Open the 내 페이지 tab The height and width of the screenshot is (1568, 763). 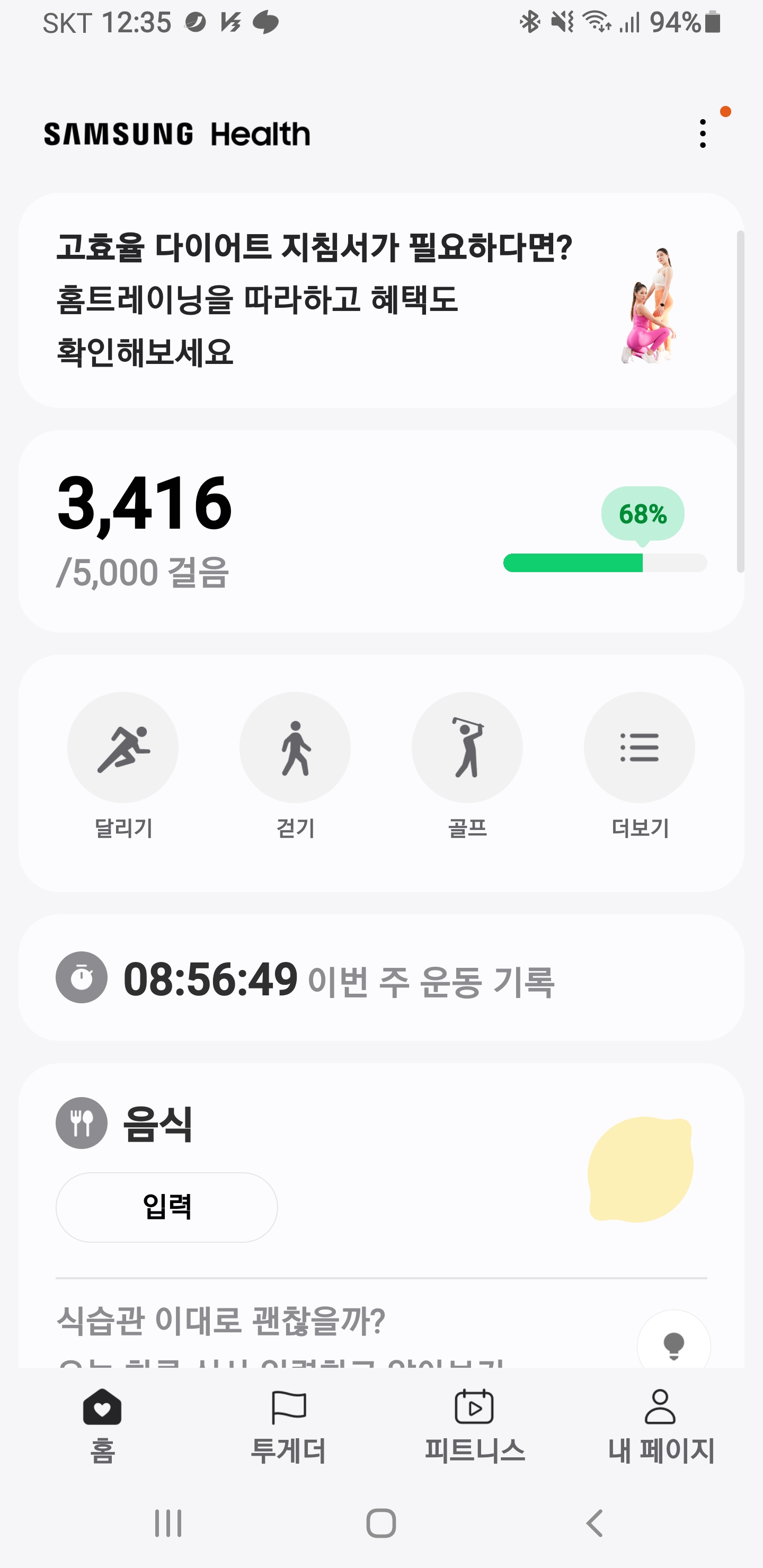[x=661, y=1426]
